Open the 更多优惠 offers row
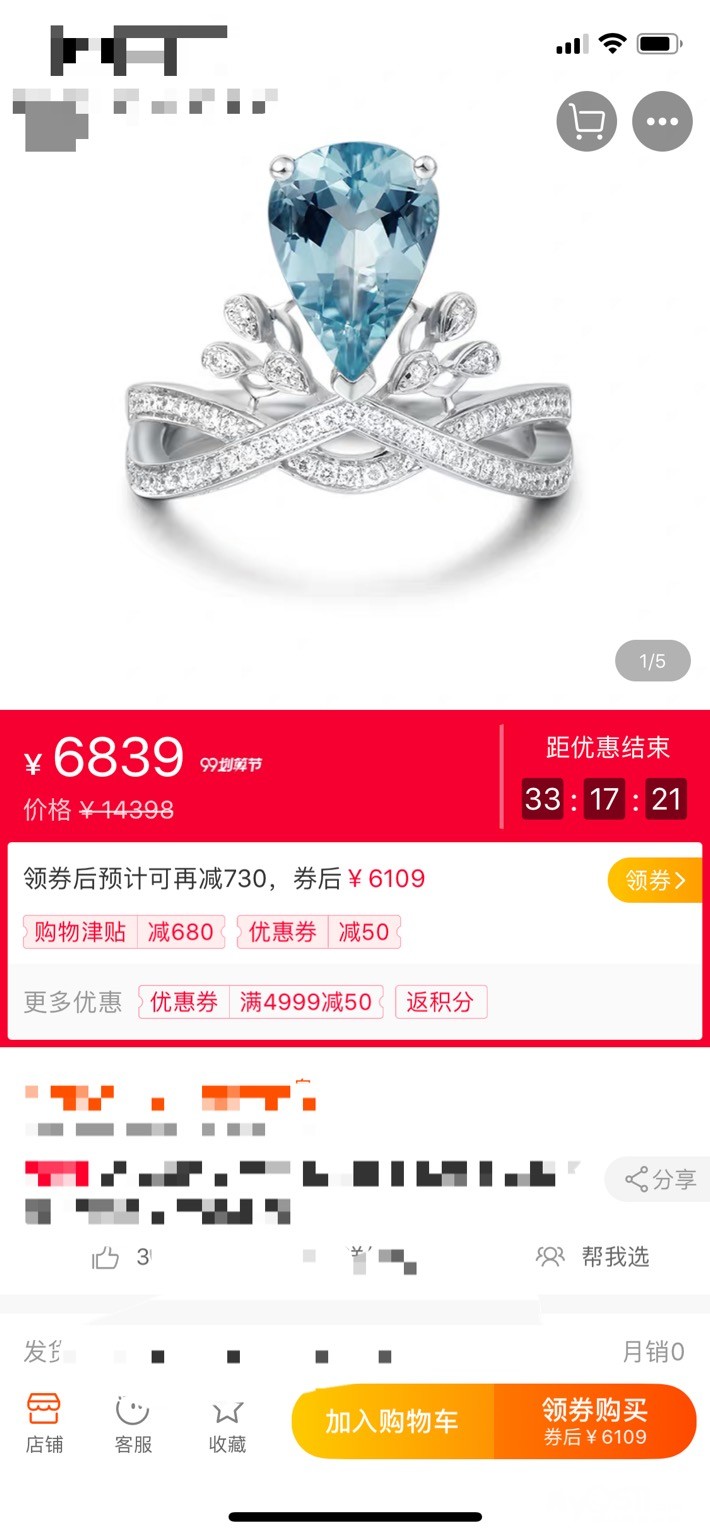This screenshot has height=1537, width=710. [x=355, y=1002]
